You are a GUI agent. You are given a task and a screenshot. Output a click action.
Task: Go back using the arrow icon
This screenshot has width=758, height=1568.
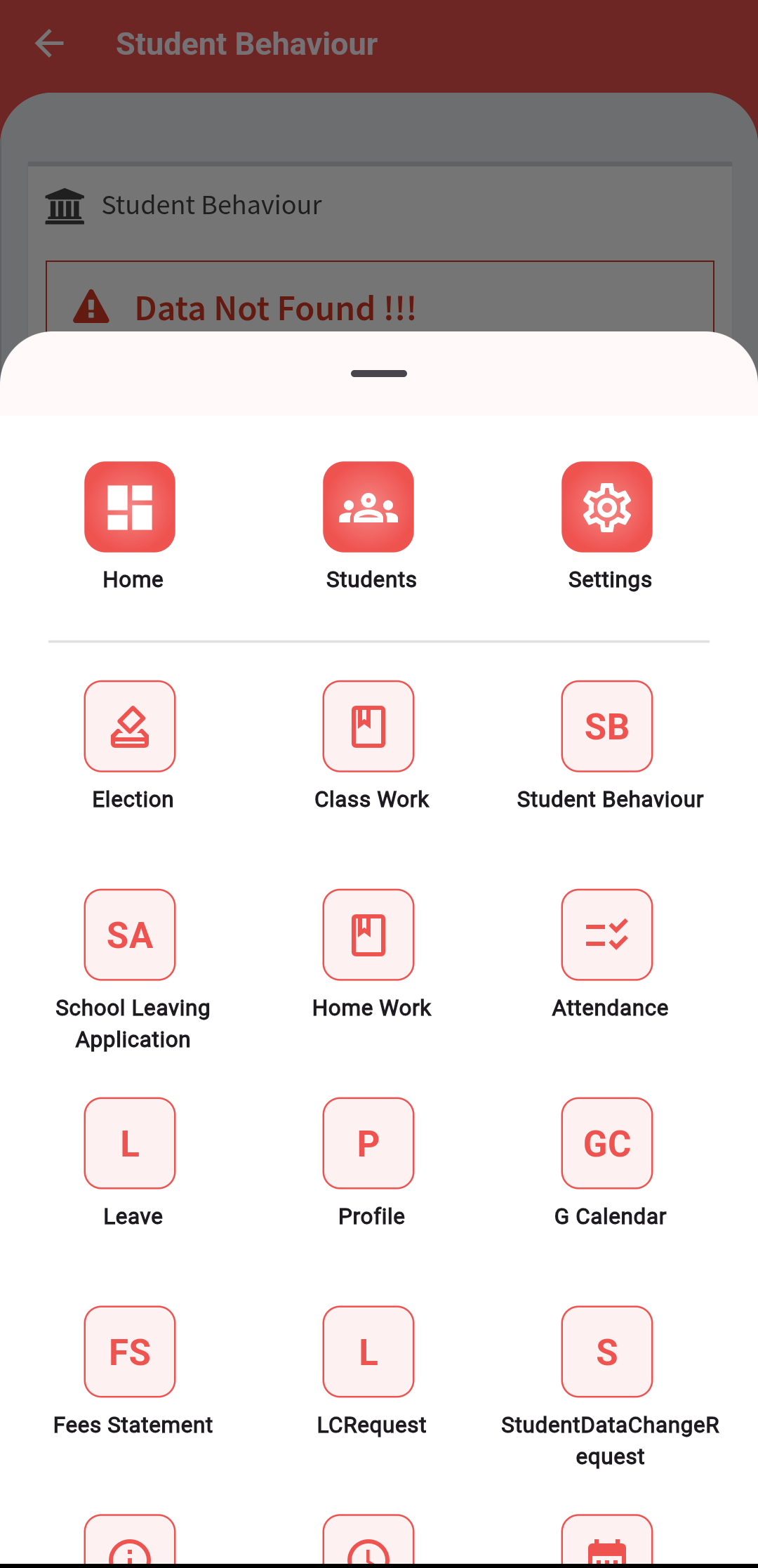(50, 44)
